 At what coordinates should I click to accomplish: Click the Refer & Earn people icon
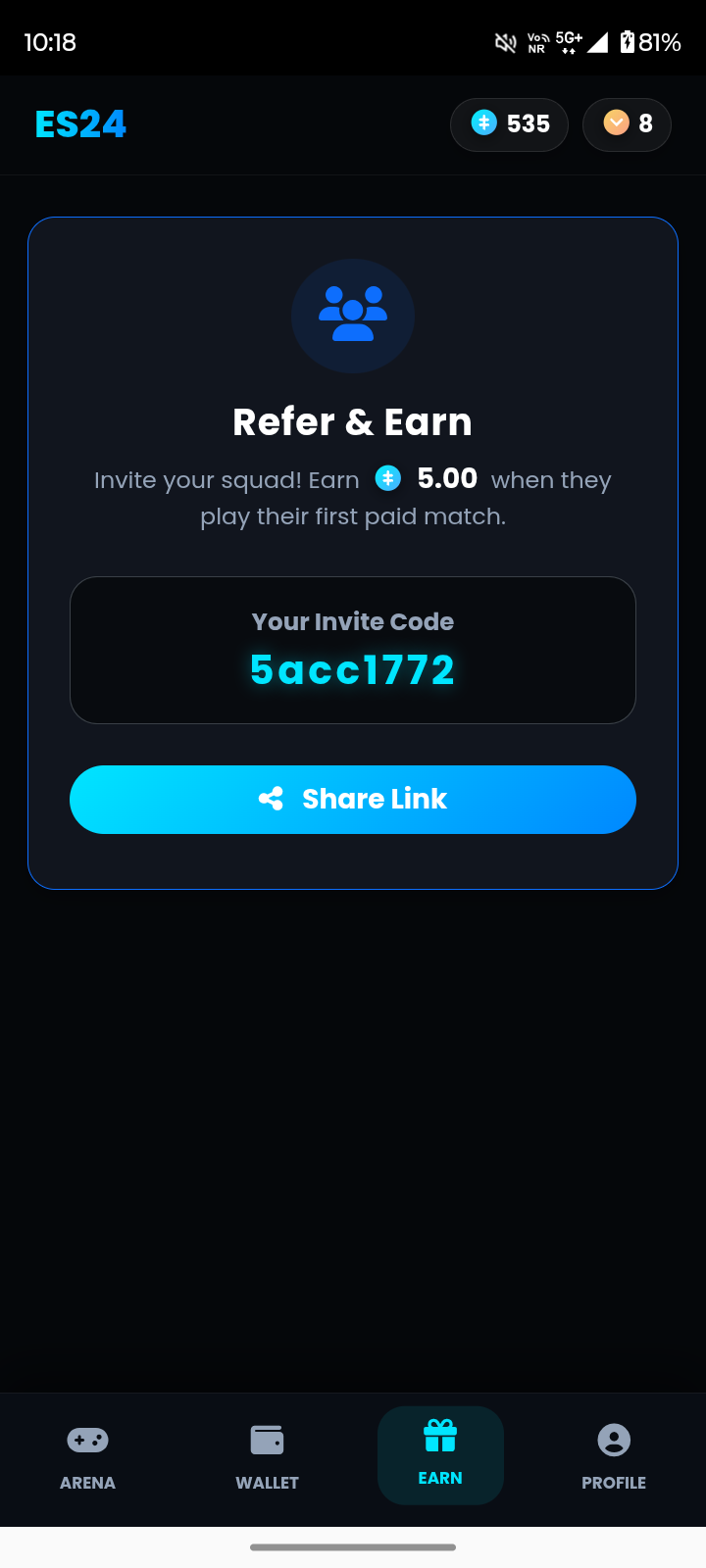pos(353,316)
